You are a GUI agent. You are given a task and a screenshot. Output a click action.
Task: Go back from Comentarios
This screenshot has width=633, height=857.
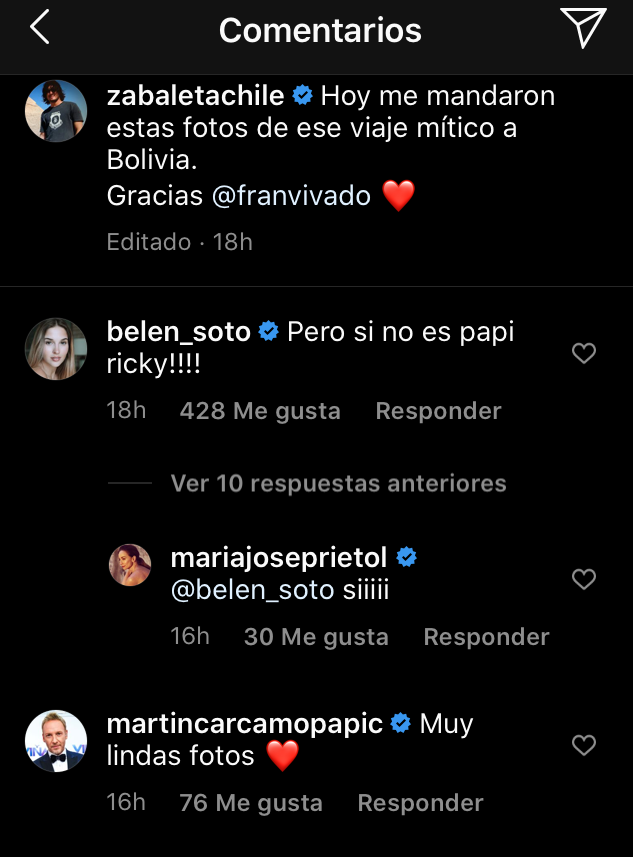tap(40, 28)
